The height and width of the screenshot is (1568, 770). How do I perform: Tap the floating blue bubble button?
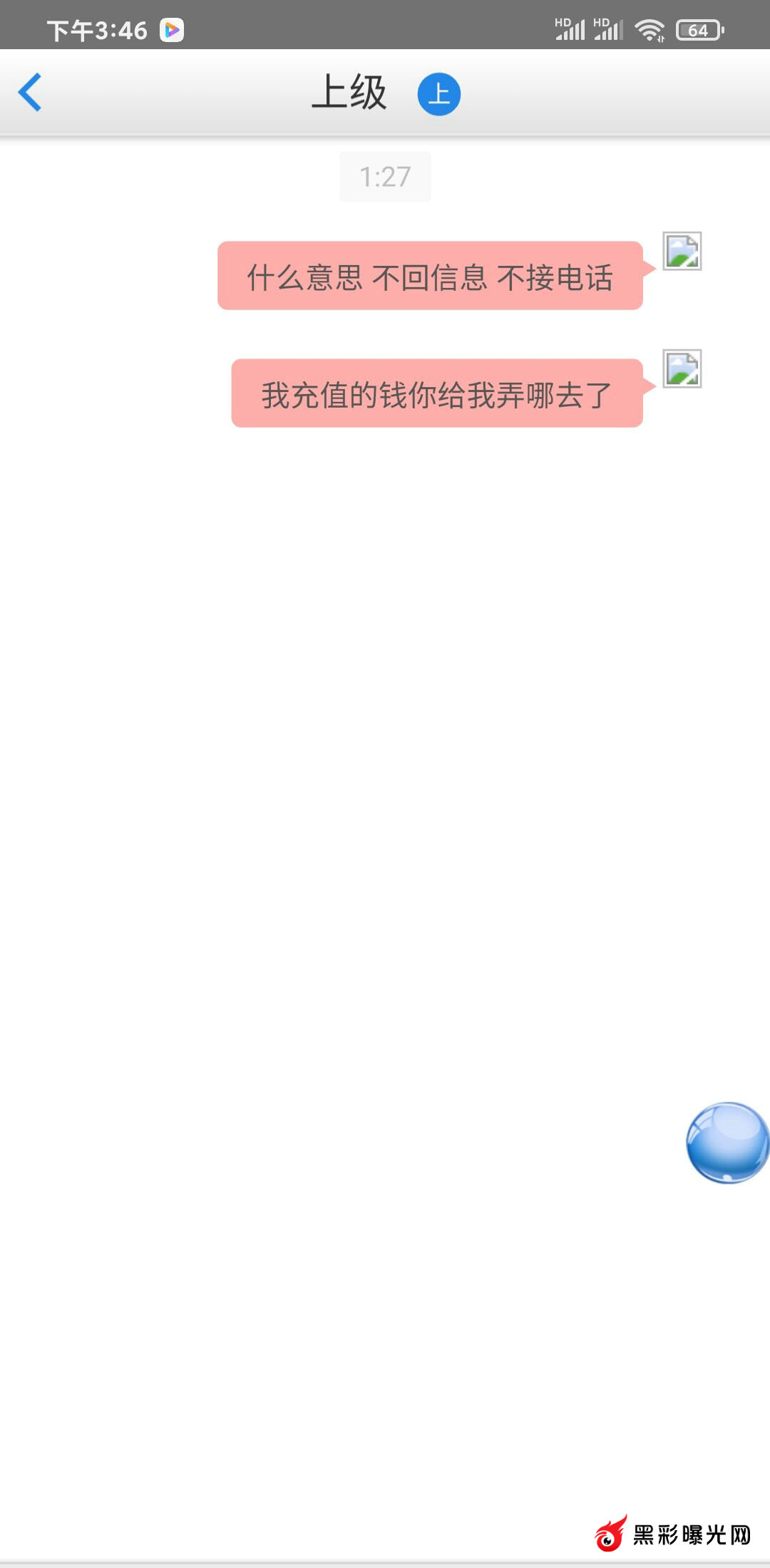pos(727,1143)
